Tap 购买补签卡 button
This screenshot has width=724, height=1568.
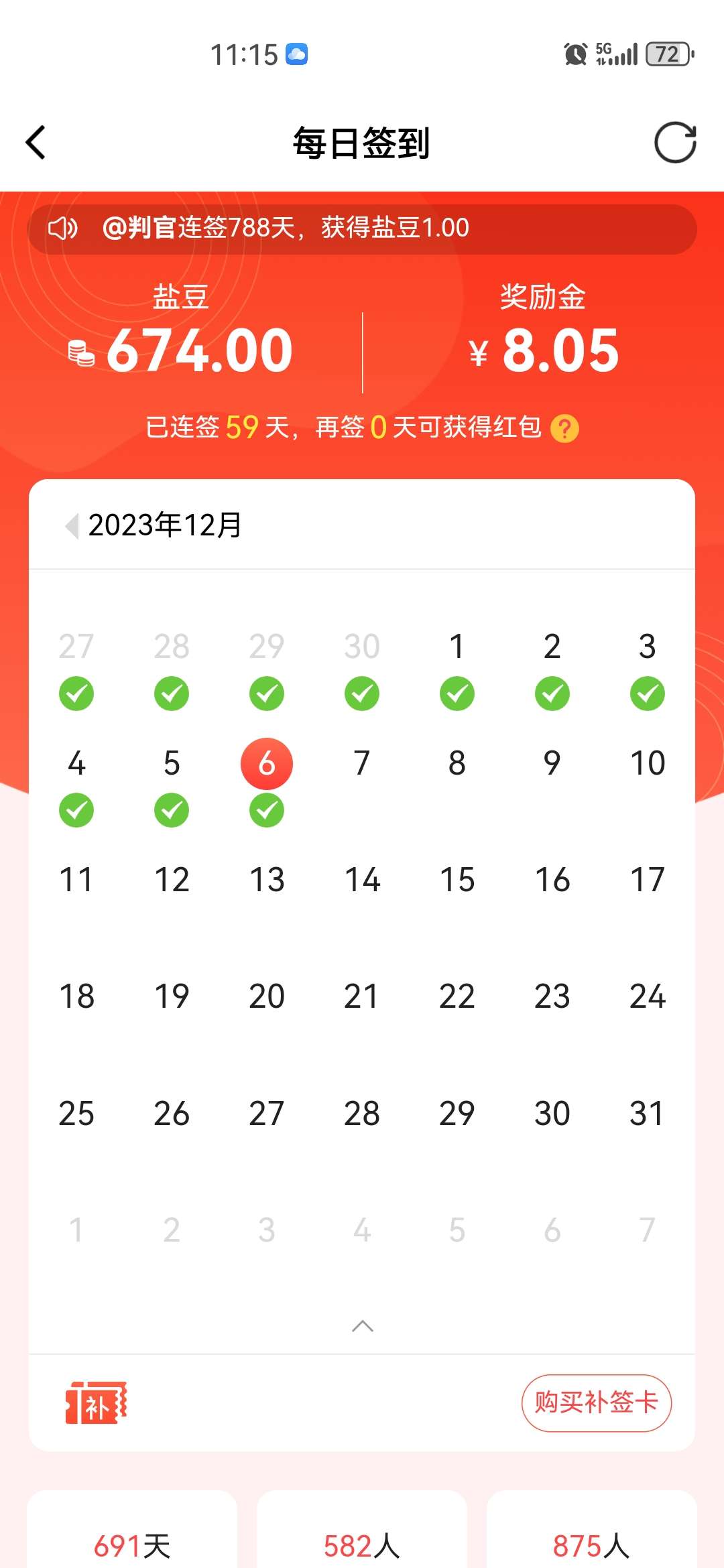(x=596, y=1402)
